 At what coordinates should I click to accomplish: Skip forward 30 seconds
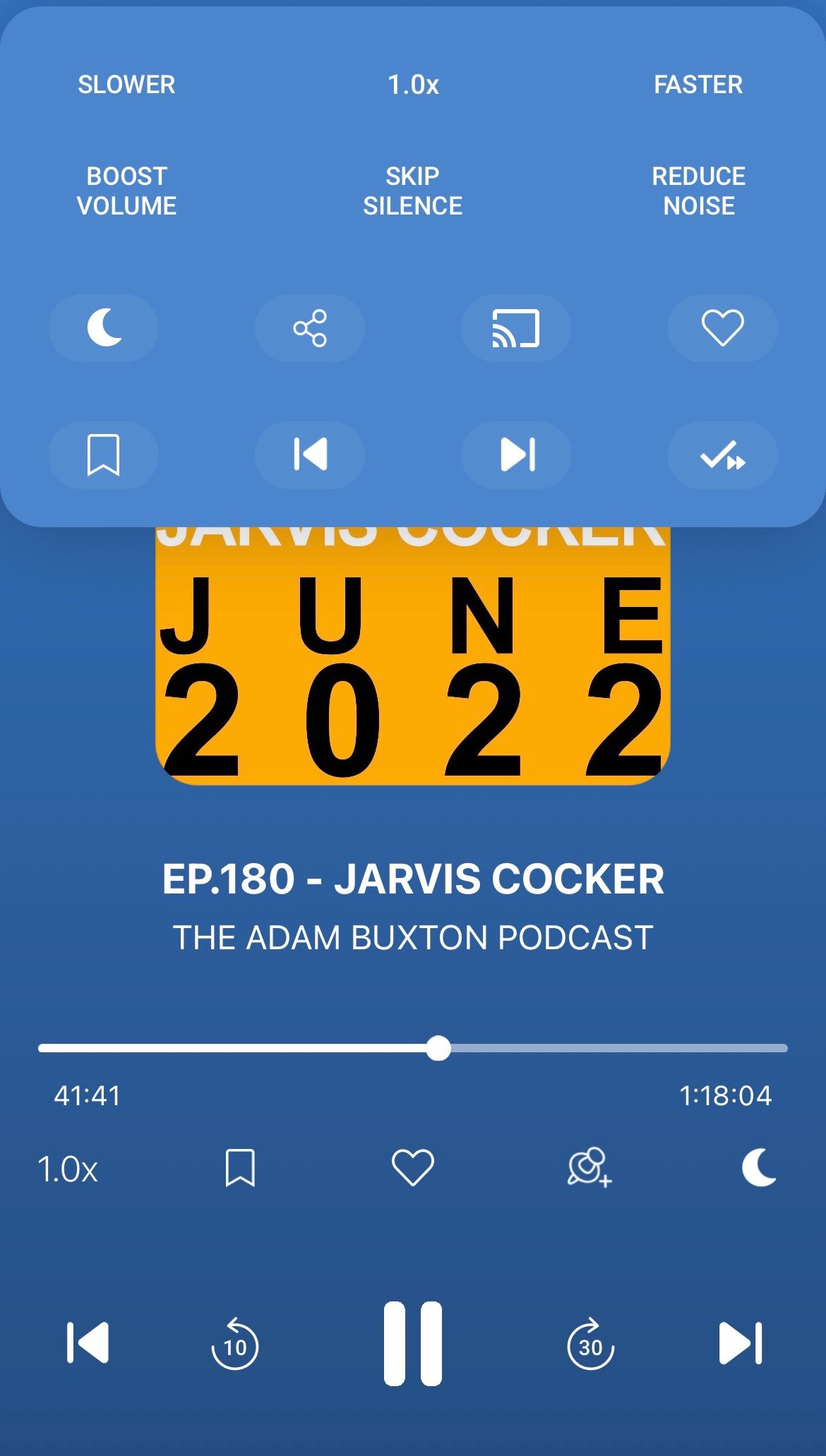[591, 1344]
